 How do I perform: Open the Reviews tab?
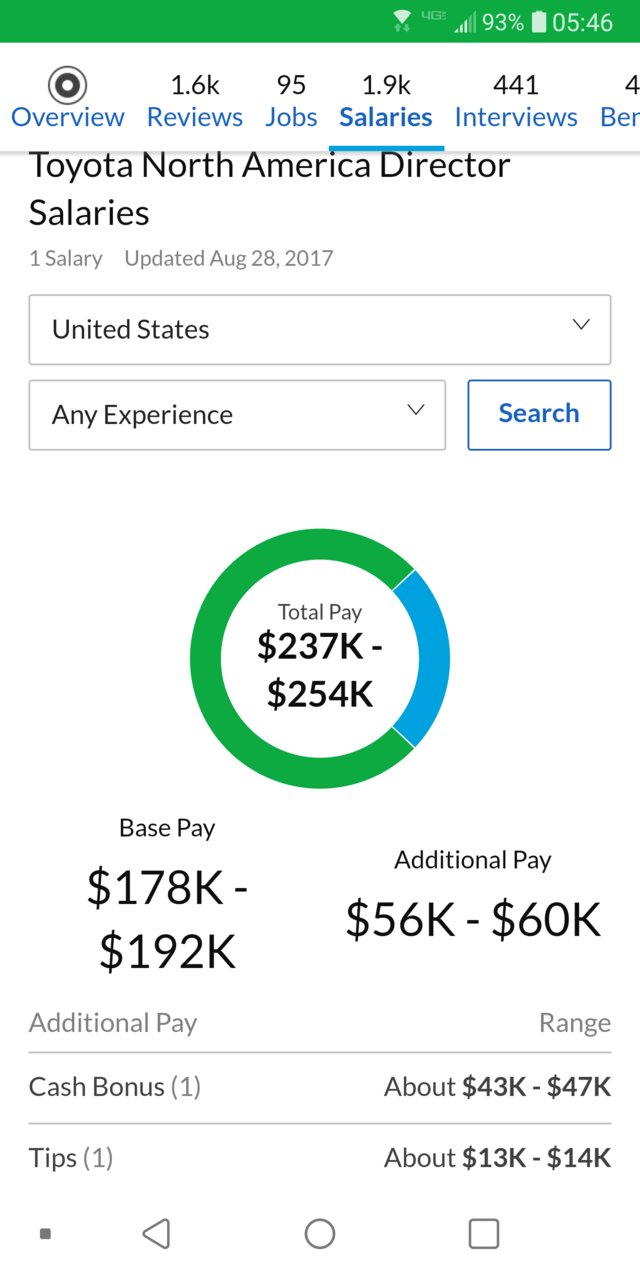[194, 101]
